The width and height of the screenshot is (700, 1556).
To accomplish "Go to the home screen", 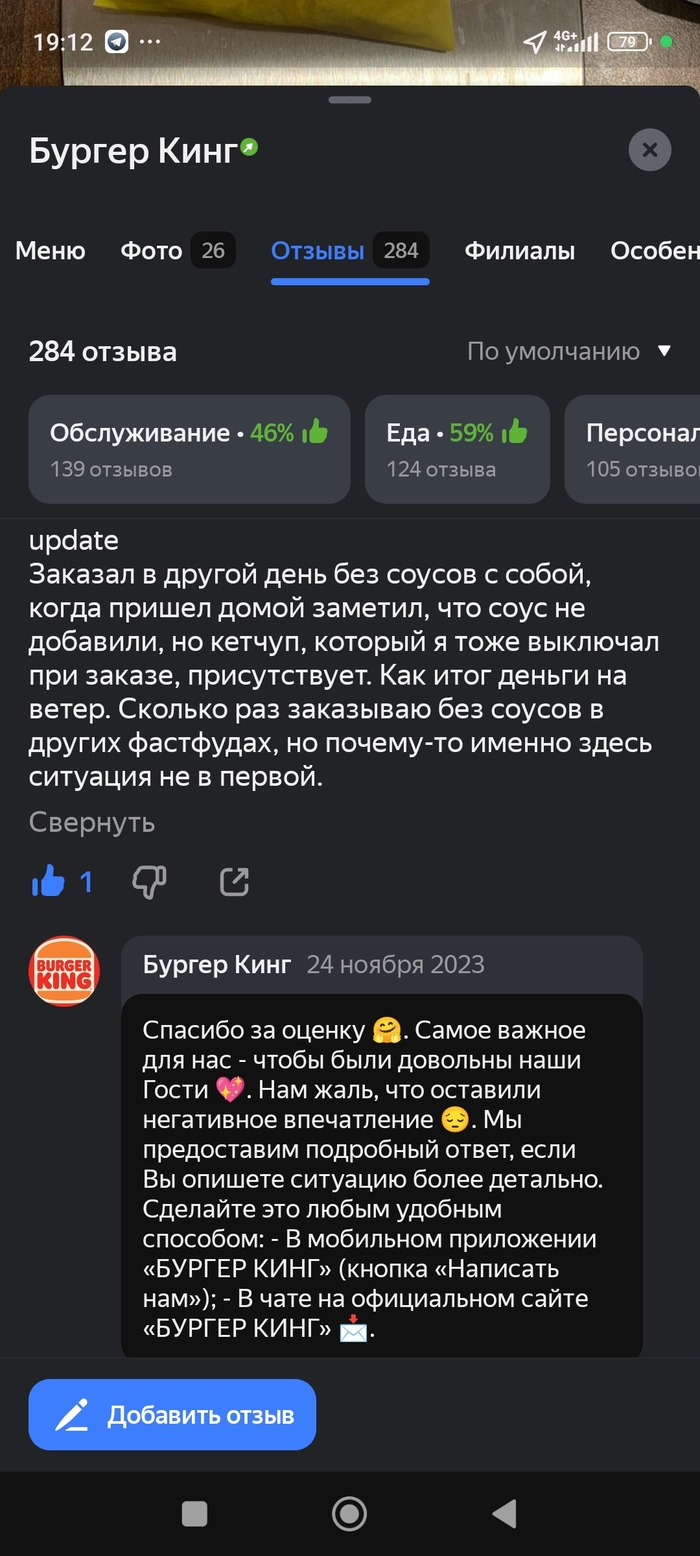I will tap(349, 1513).
